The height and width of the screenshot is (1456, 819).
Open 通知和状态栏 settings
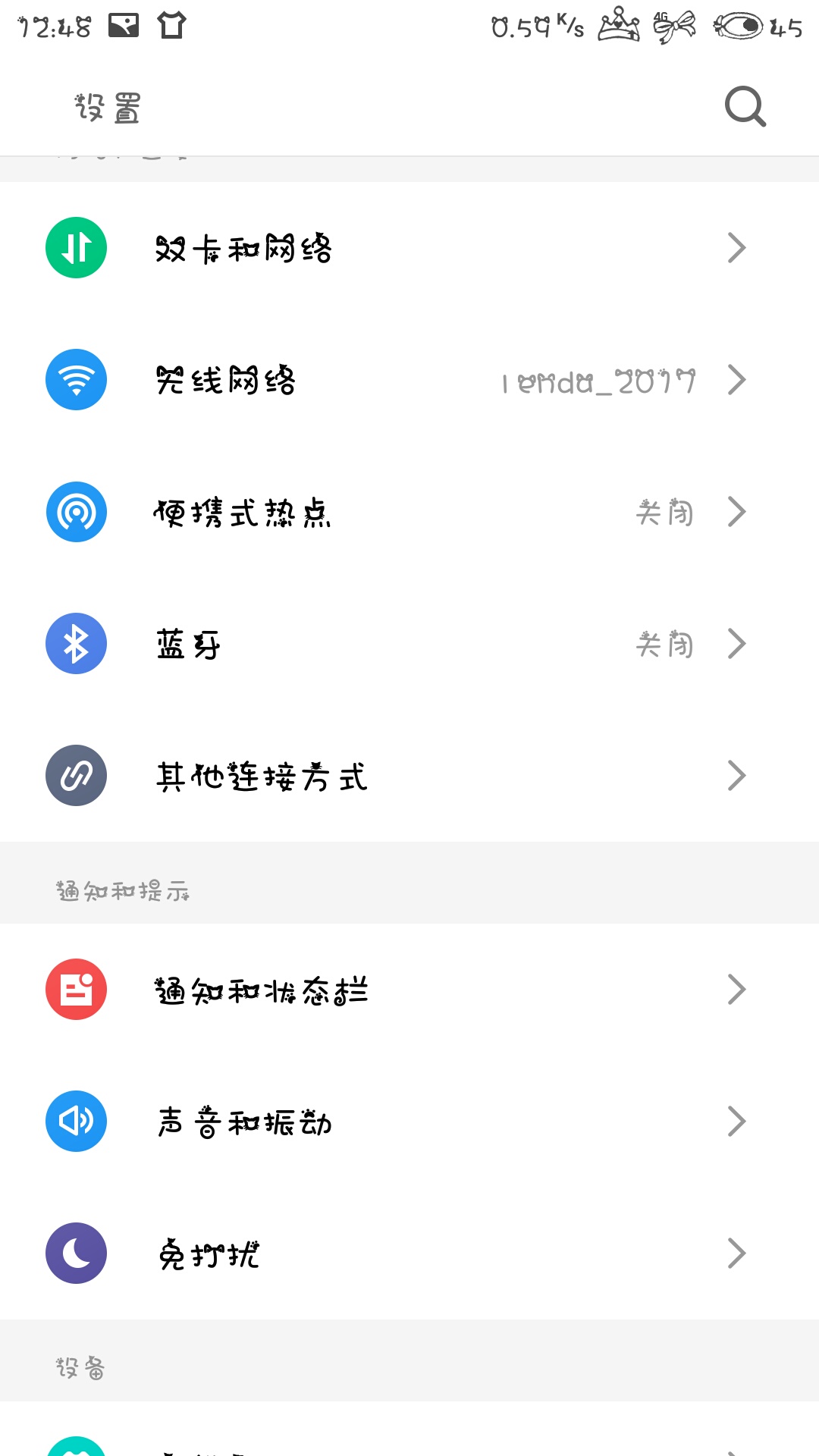[x=409, y=990]
